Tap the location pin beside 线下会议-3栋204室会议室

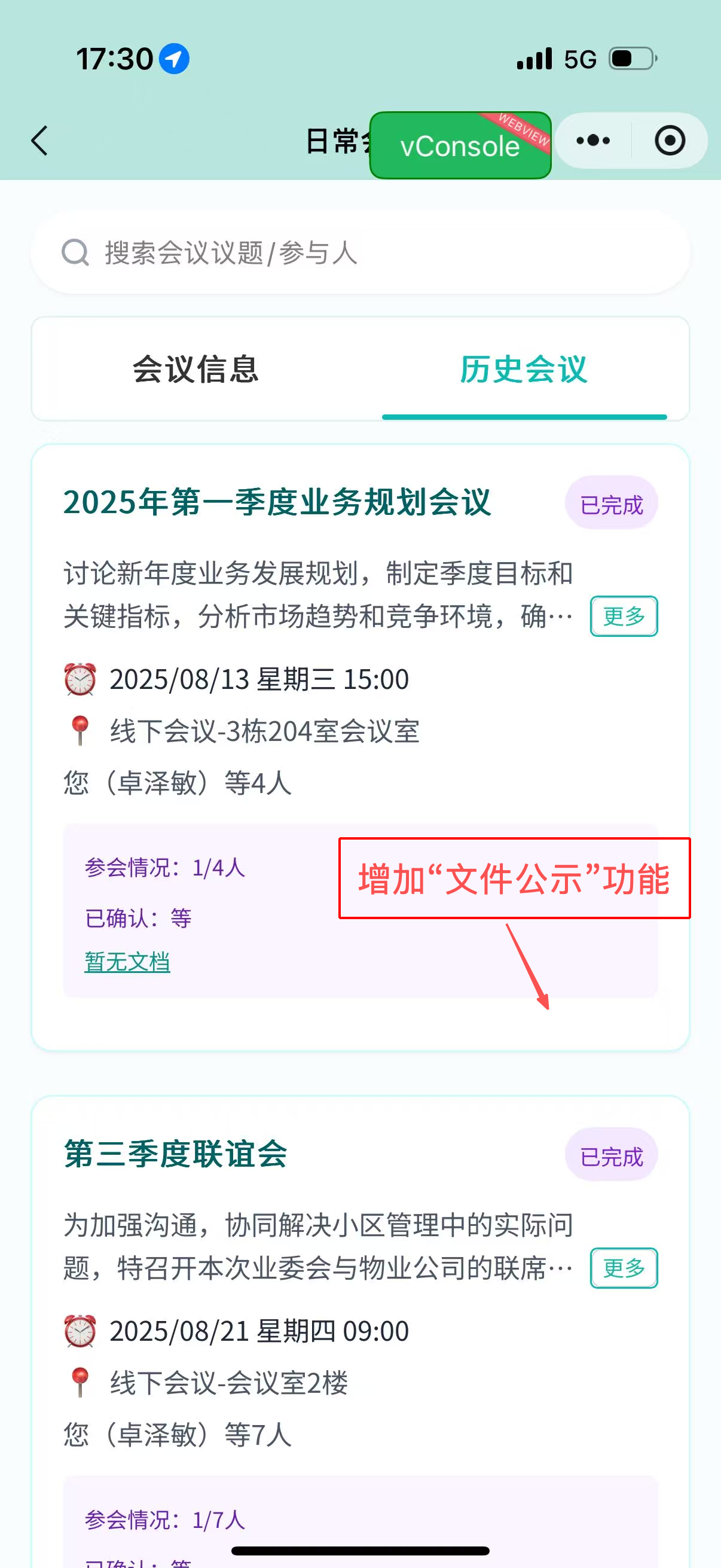[80, 732]
